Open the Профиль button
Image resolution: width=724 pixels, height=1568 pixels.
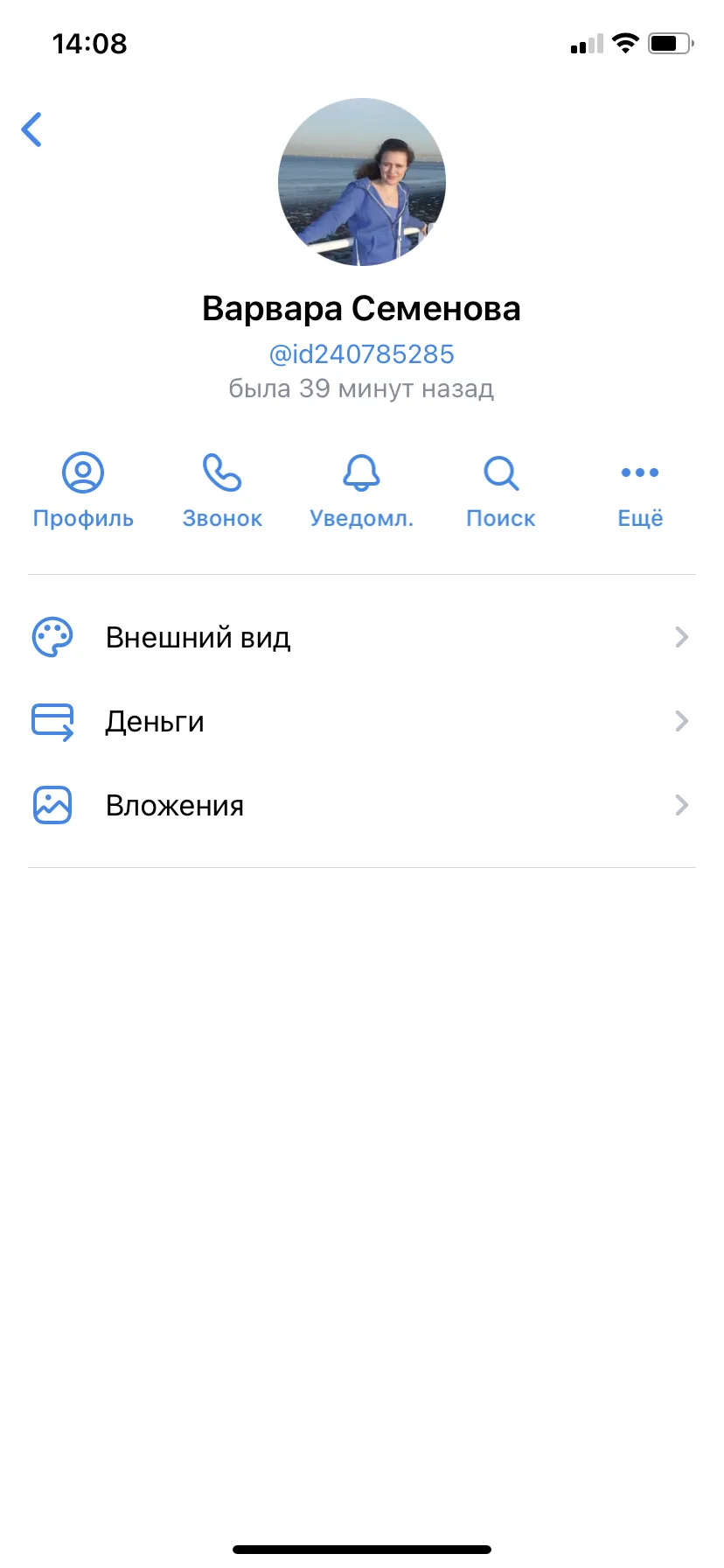point(83,491)
